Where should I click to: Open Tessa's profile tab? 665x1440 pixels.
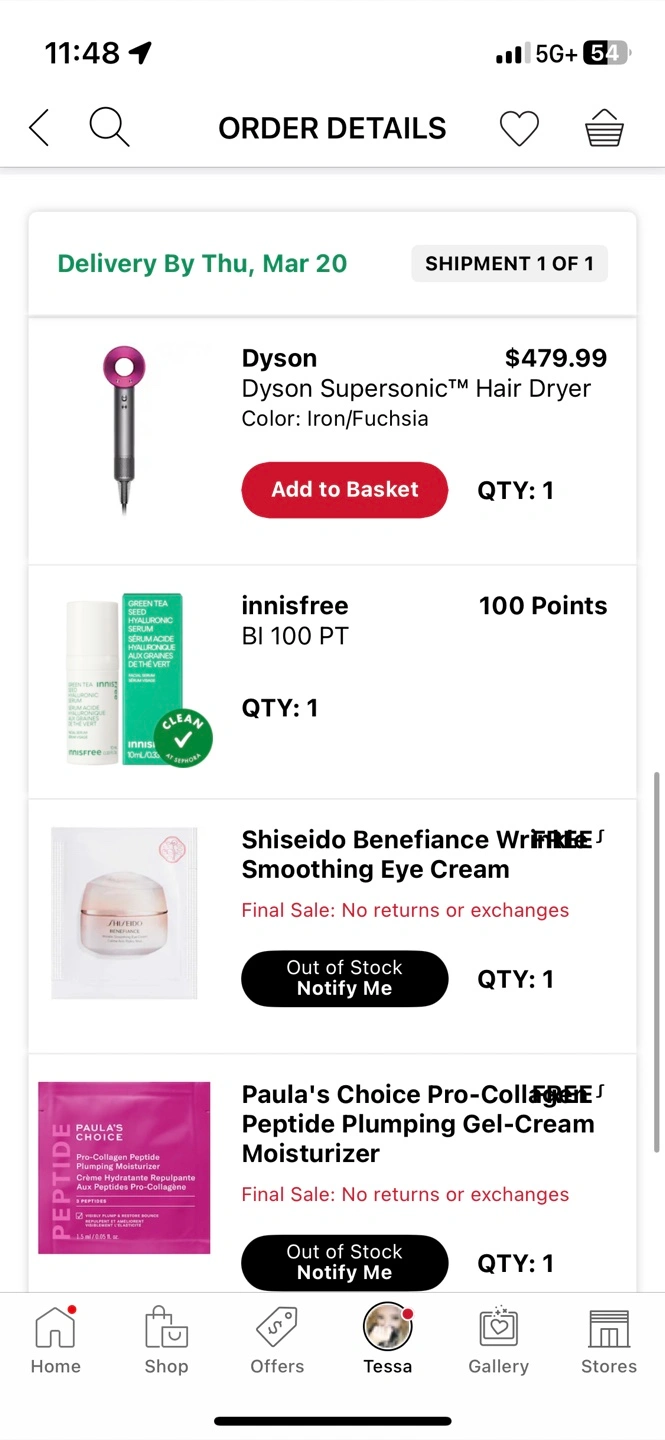388,1340
